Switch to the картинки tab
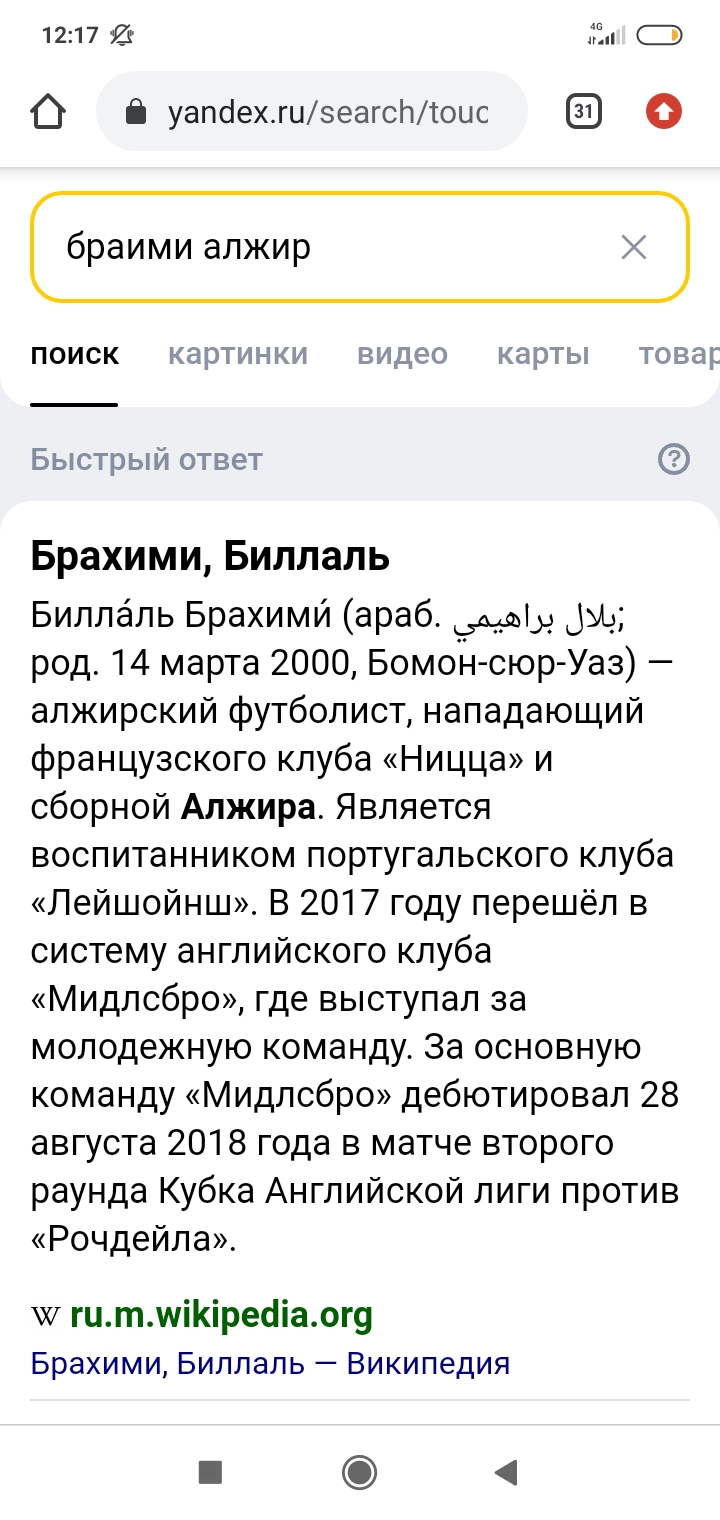The image size is (720, 1520). [238, 354]
